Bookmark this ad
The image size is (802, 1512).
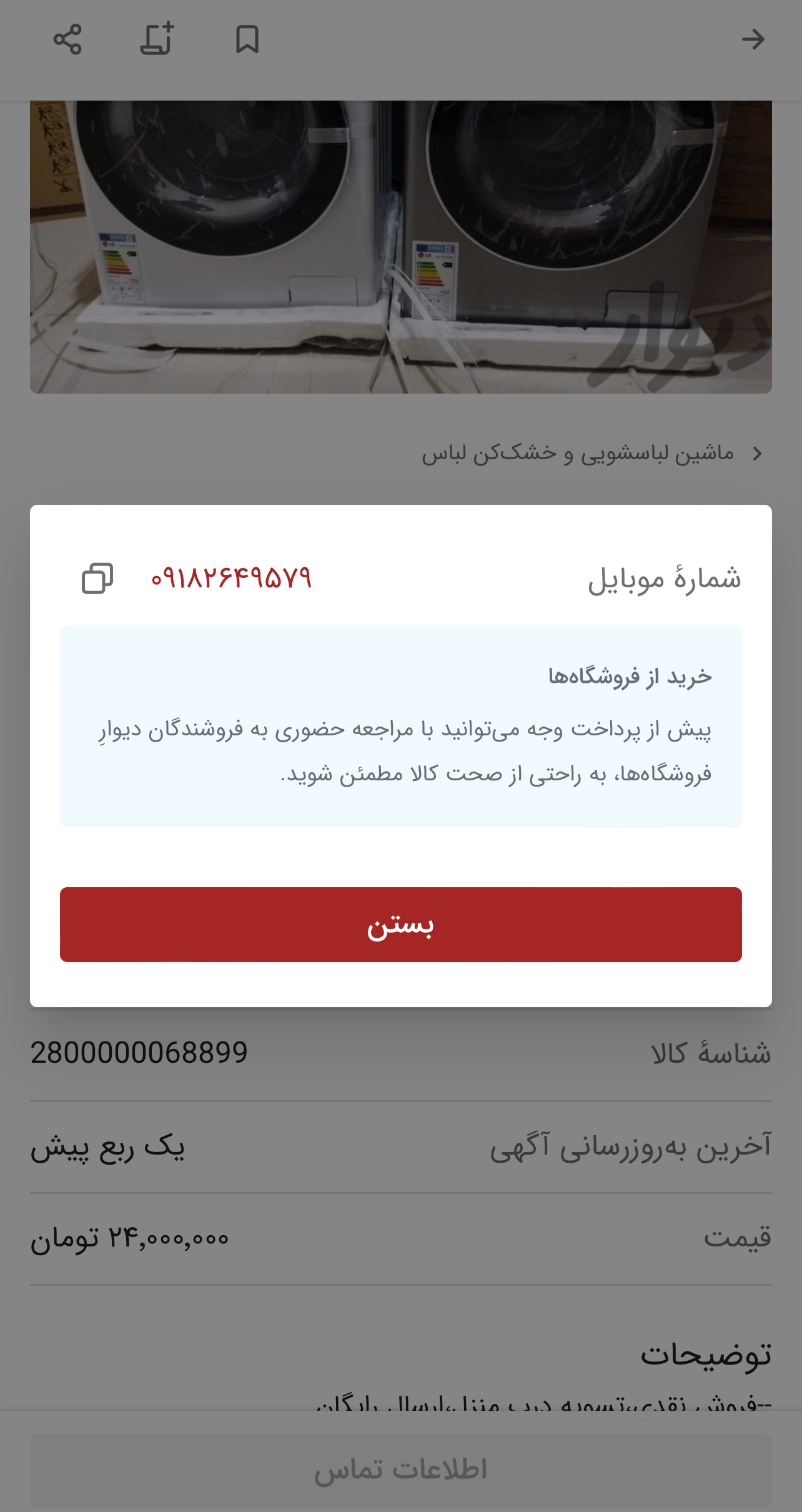click(x=247, y=39)
